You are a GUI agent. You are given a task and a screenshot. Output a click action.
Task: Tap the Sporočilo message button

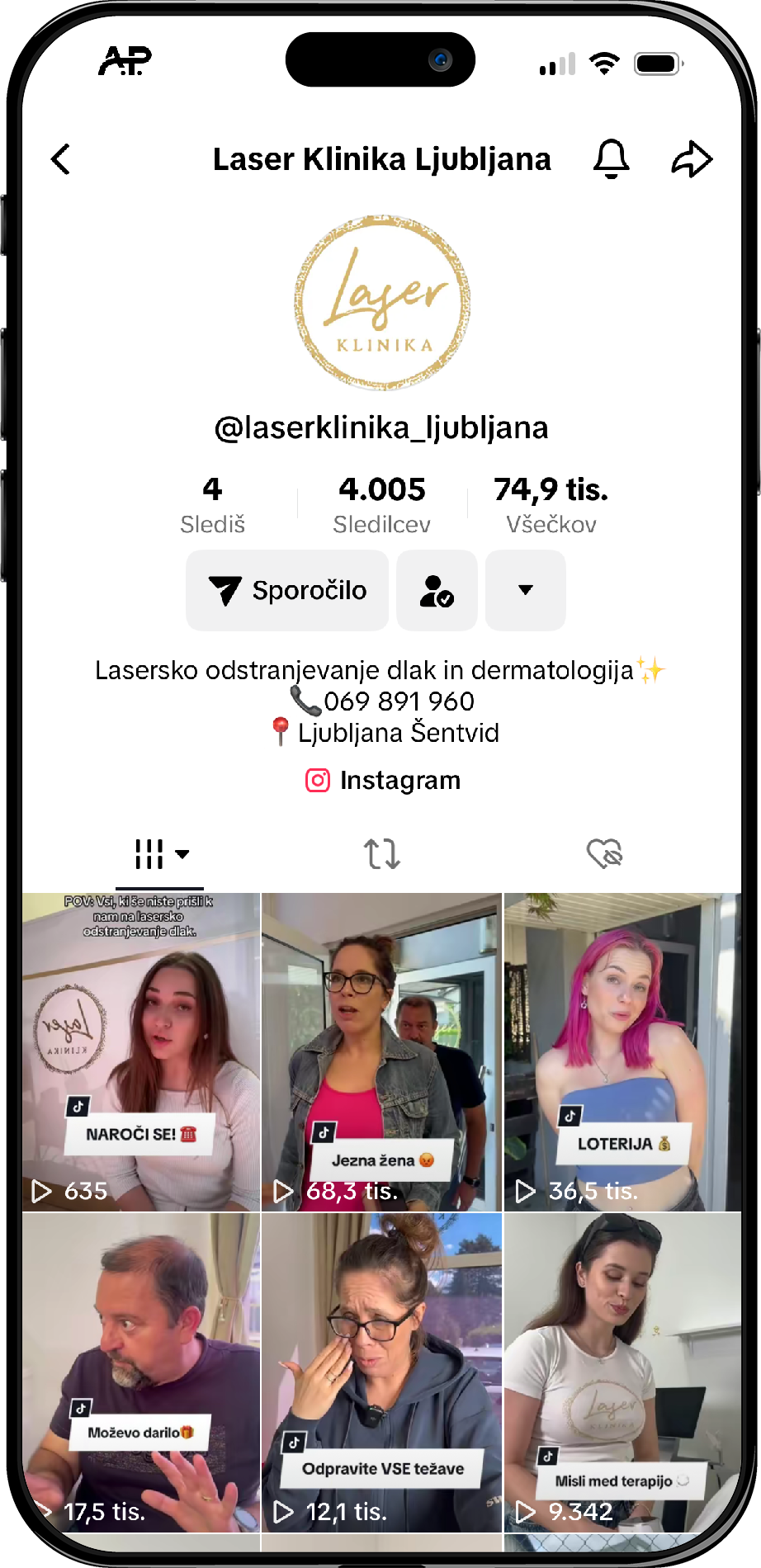287,590
